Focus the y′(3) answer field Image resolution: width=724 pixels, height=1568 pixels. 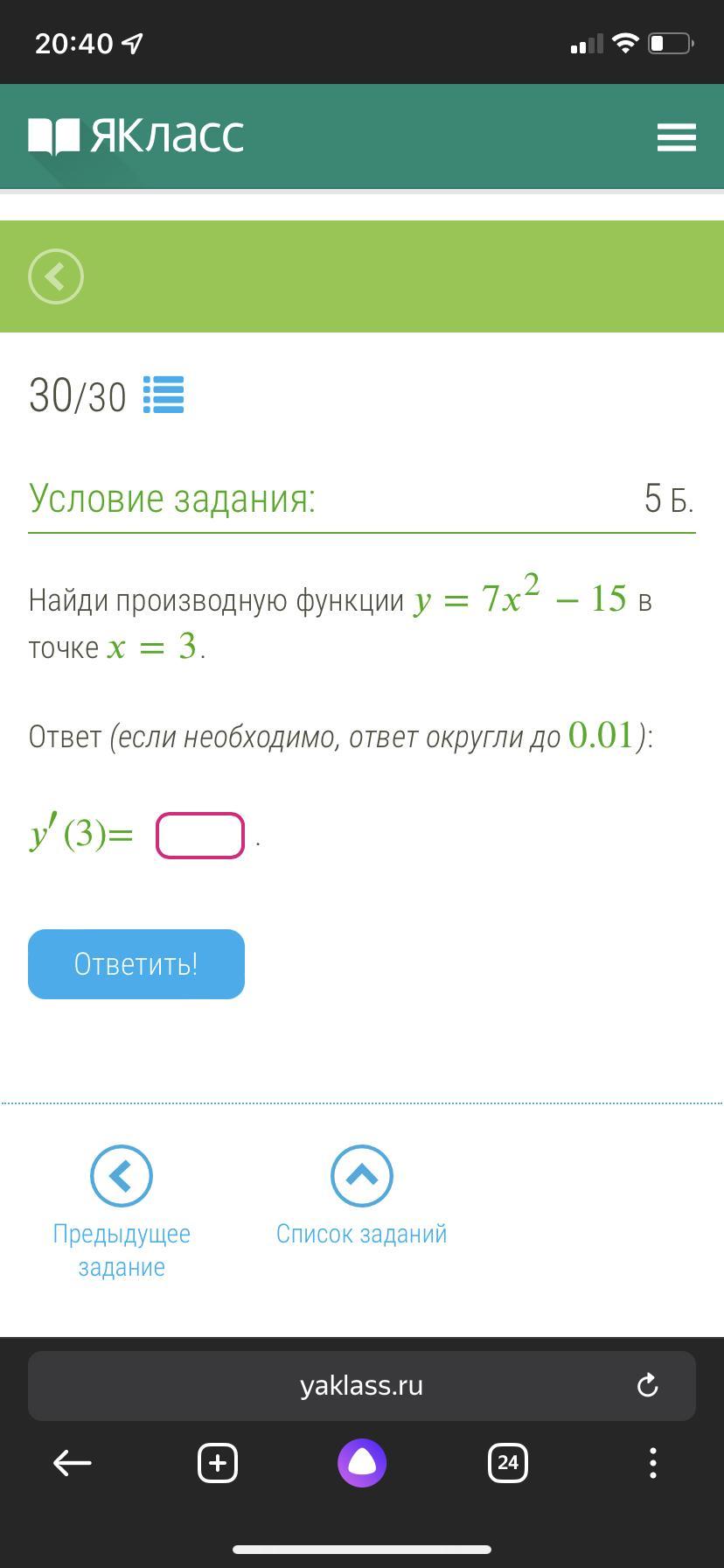(x=200, y=836)
